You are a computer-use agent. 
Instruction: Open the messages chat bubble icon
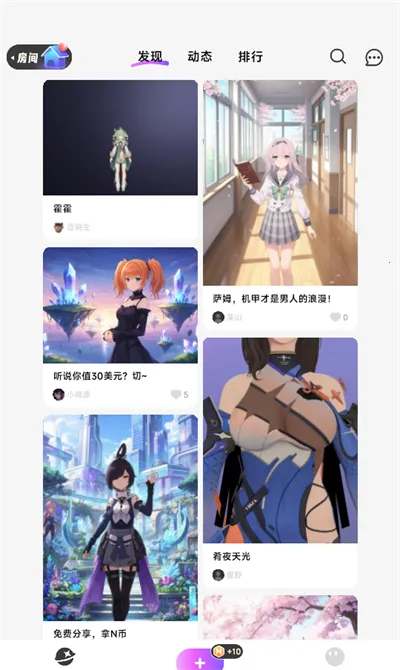[374, 57]
